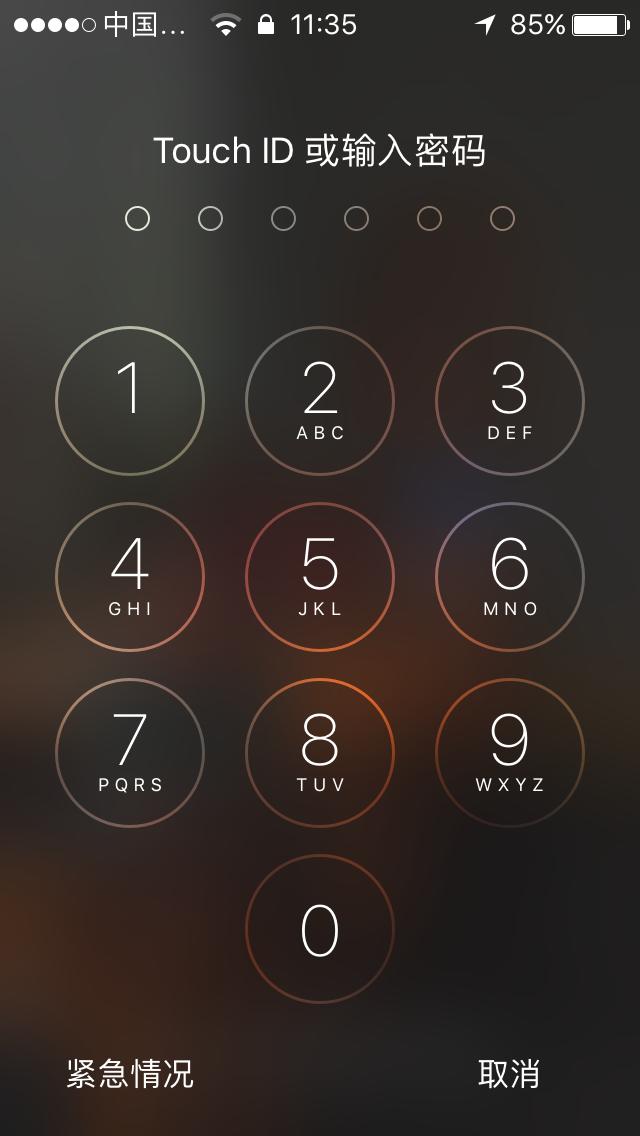The image size is (640, 1136).
Task: Tap the 9 WXYZ key
Action: [x=510, y=752]
